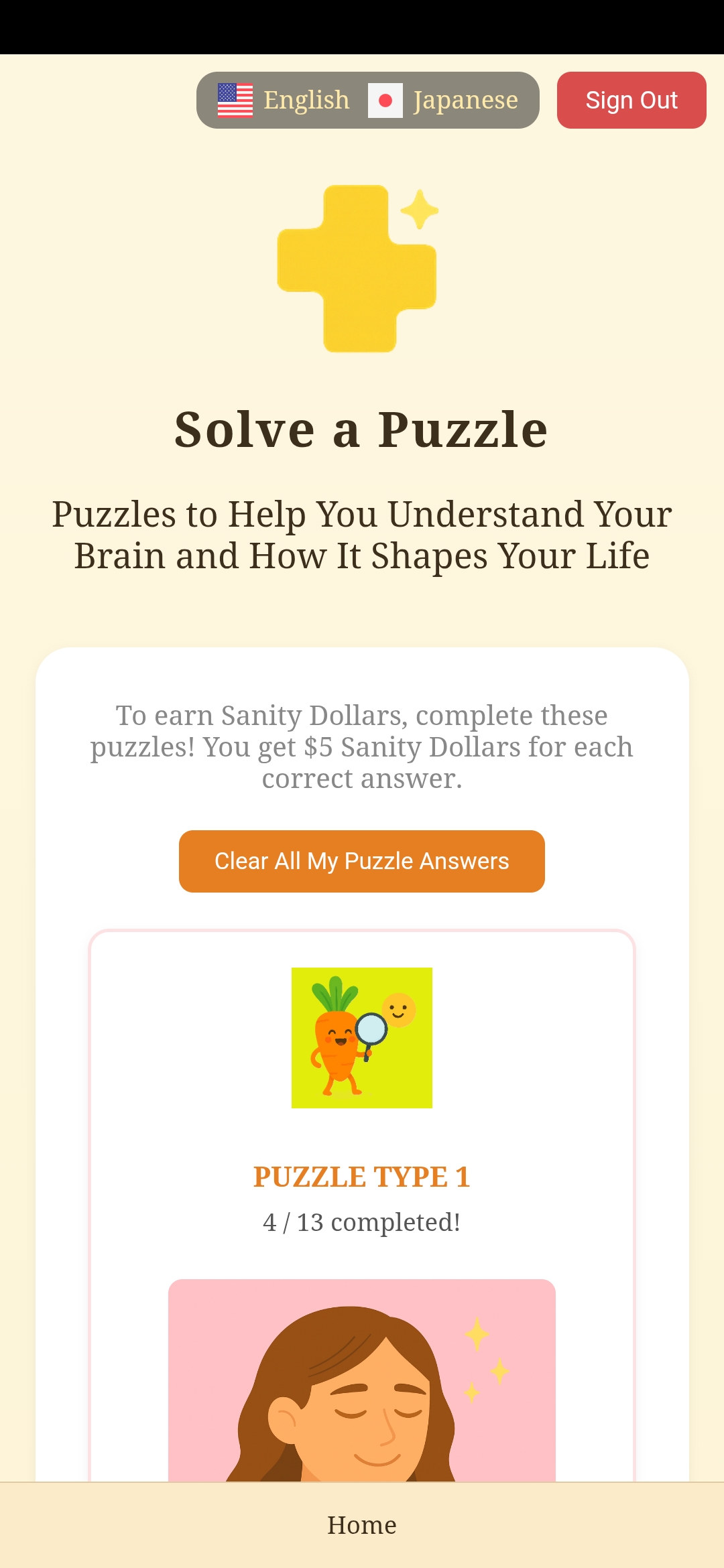
Task: Switch language to Japanese
Action: [x=444, y=101]
